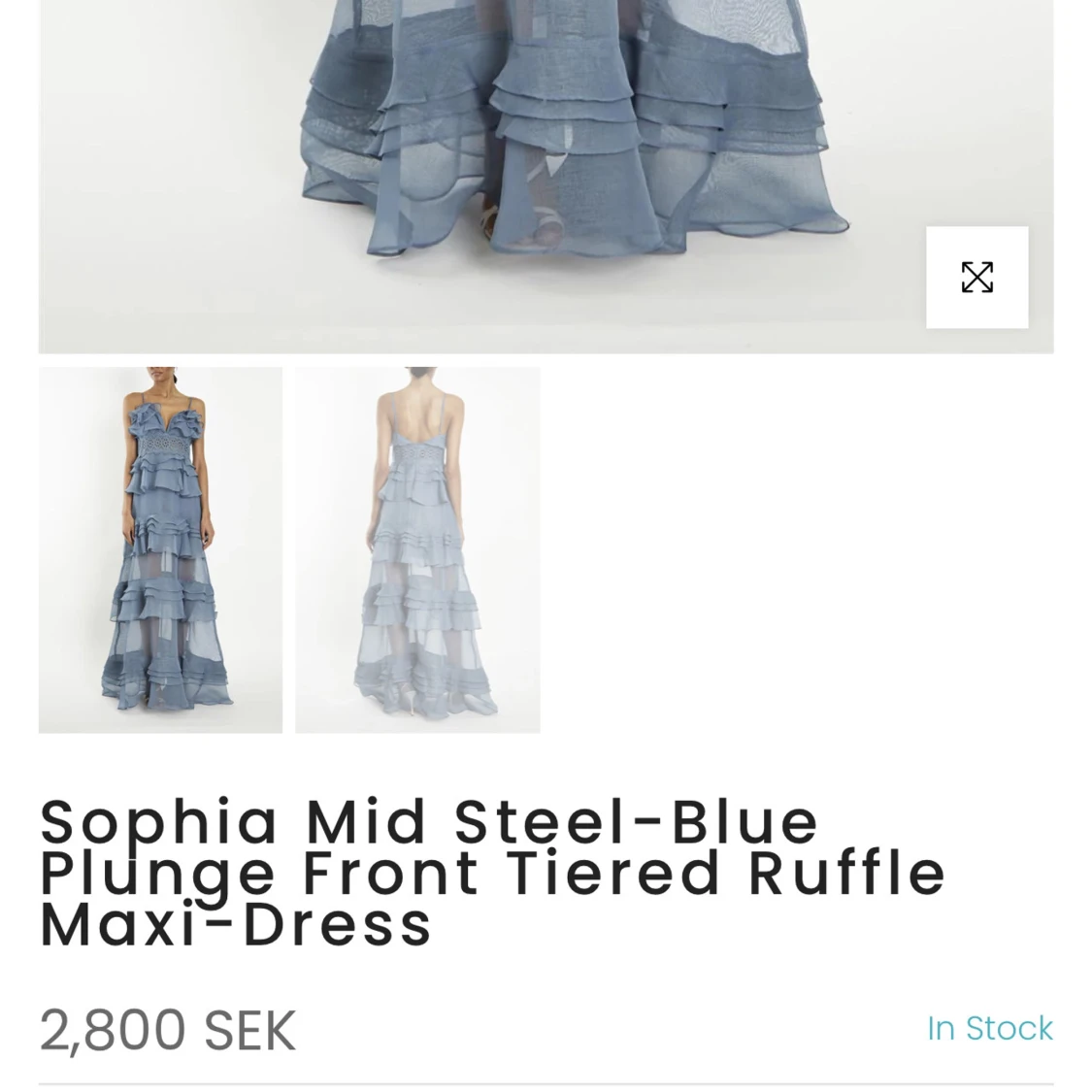Select the front view dress thumbnail
Screen dimensions: 1092x1092
(160, 549)
